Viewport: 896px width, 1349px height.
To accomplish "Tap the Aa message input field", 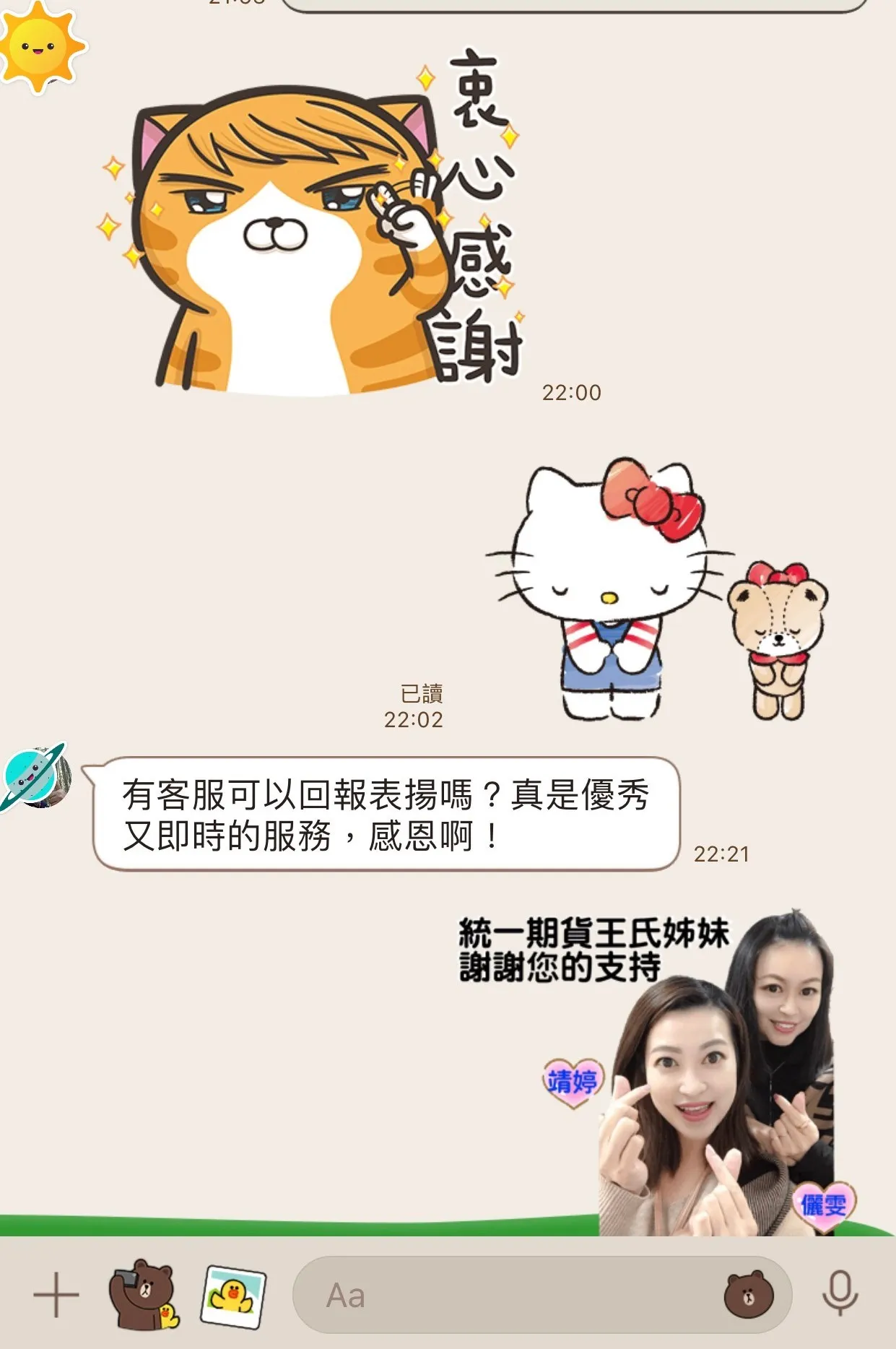I will coord(505,1295).
